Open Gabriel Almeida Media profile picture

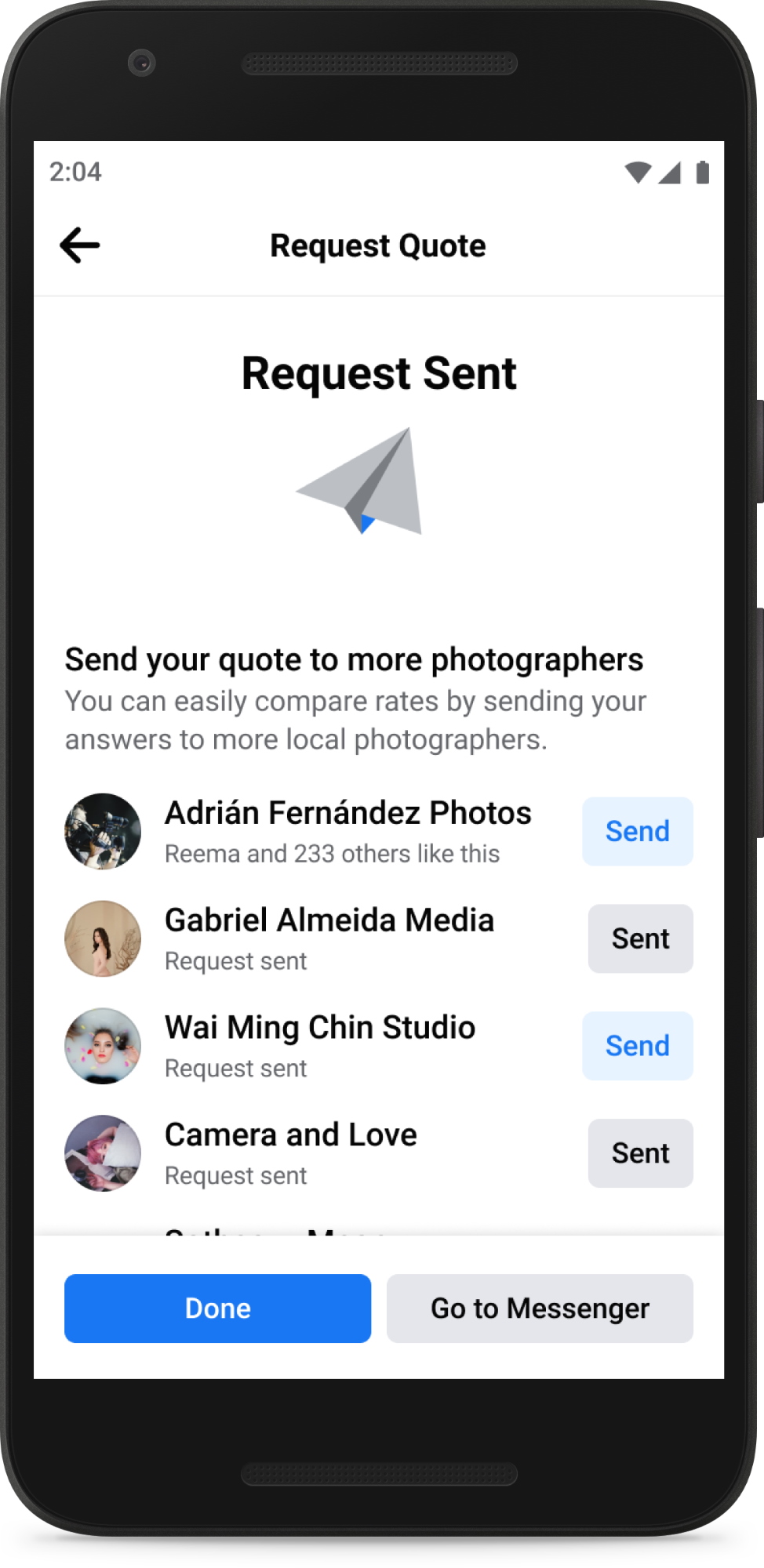pyautogui.click(x=103, y=938)
